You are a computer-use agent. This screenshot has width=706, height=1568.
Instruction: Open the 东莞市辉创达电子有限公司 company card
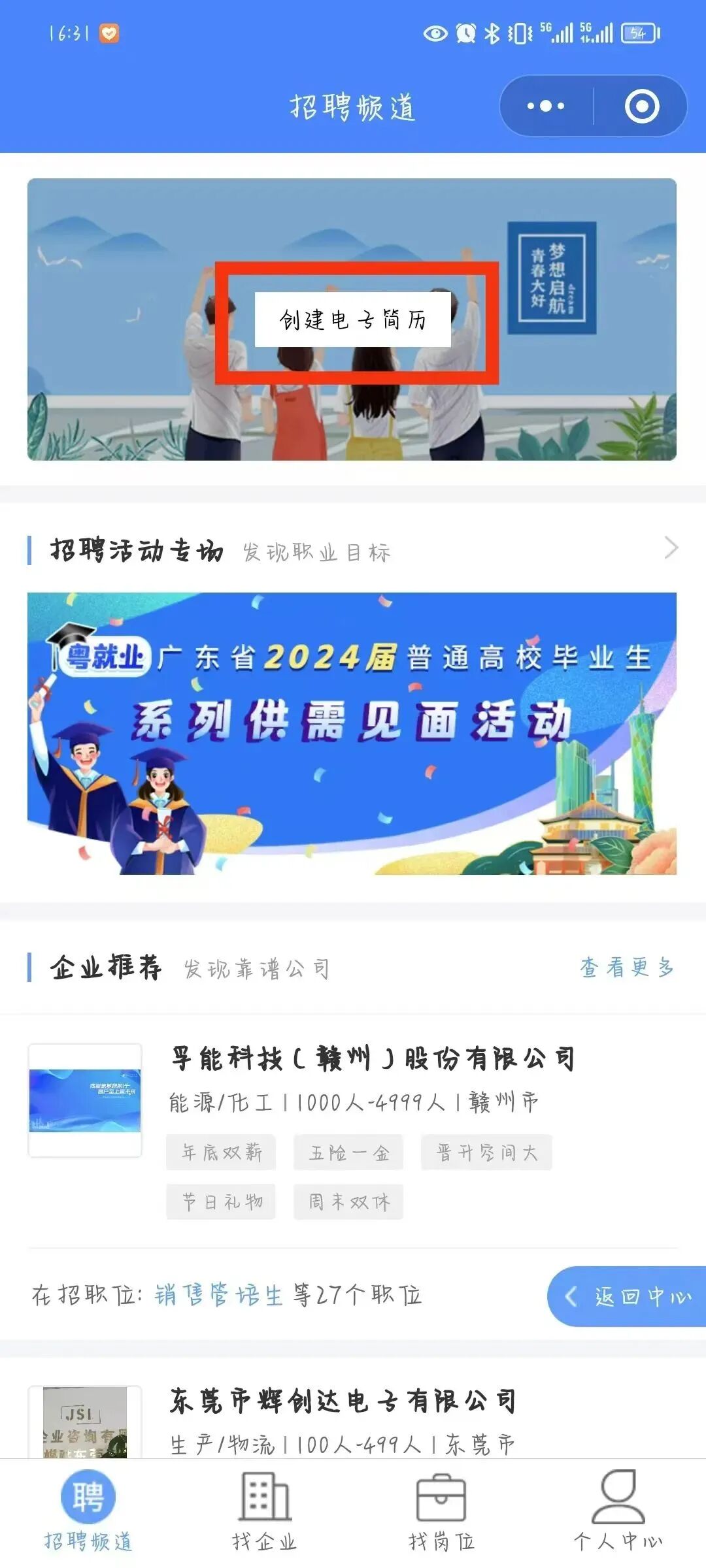tap(343, 1401)
